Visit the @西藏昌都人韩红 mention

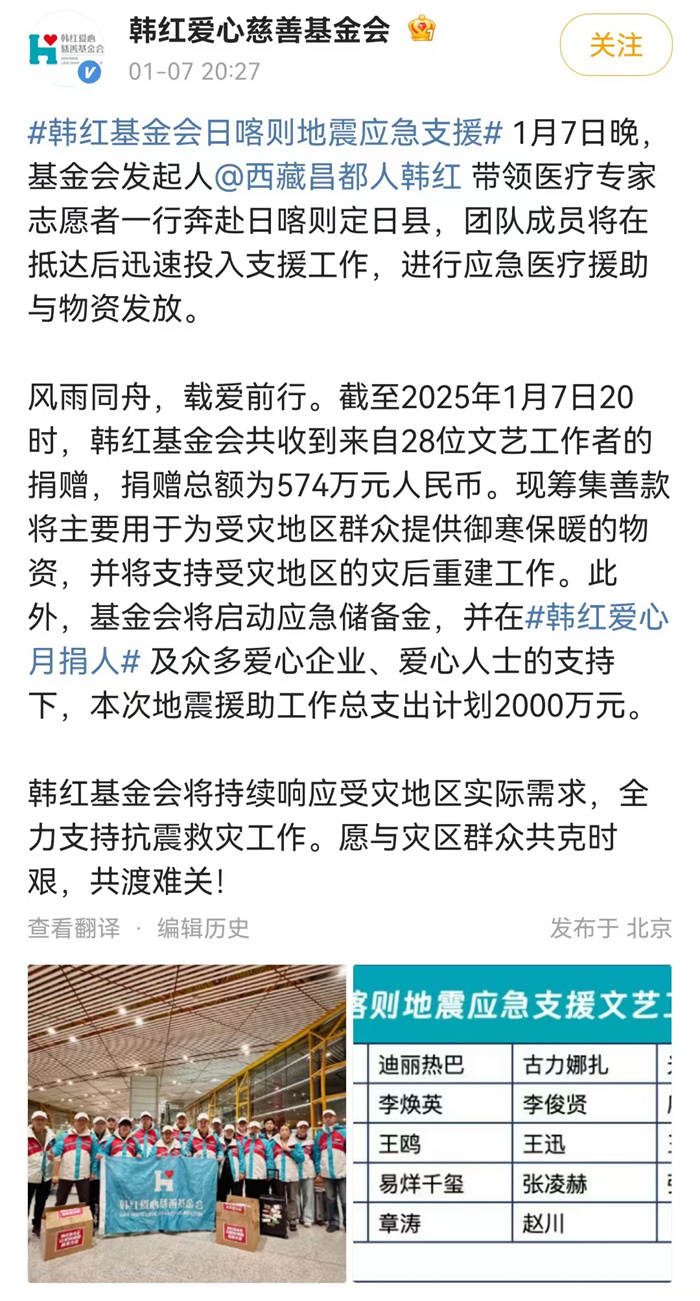338,177
